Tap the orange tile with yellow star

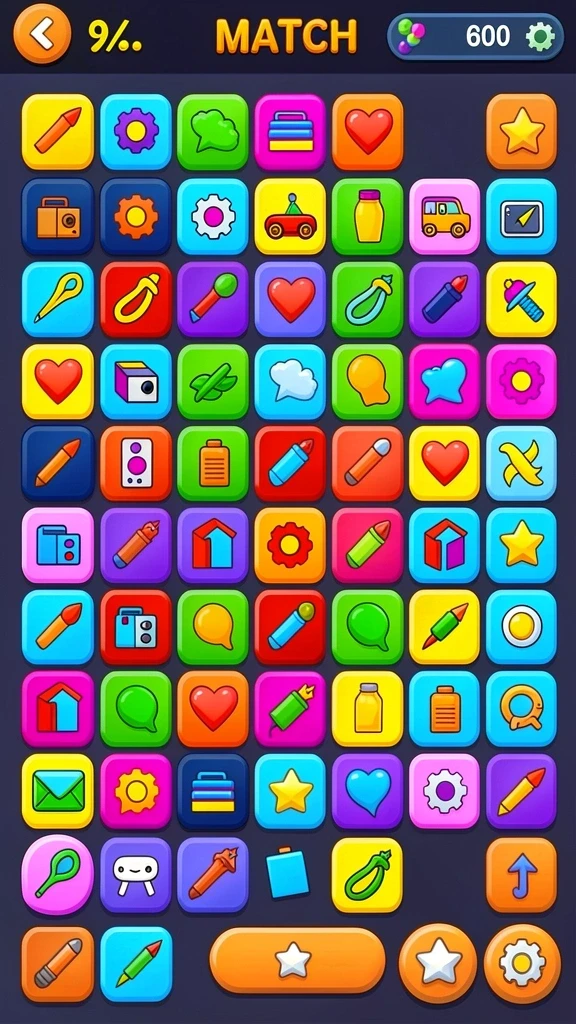(x=521, y=132)
